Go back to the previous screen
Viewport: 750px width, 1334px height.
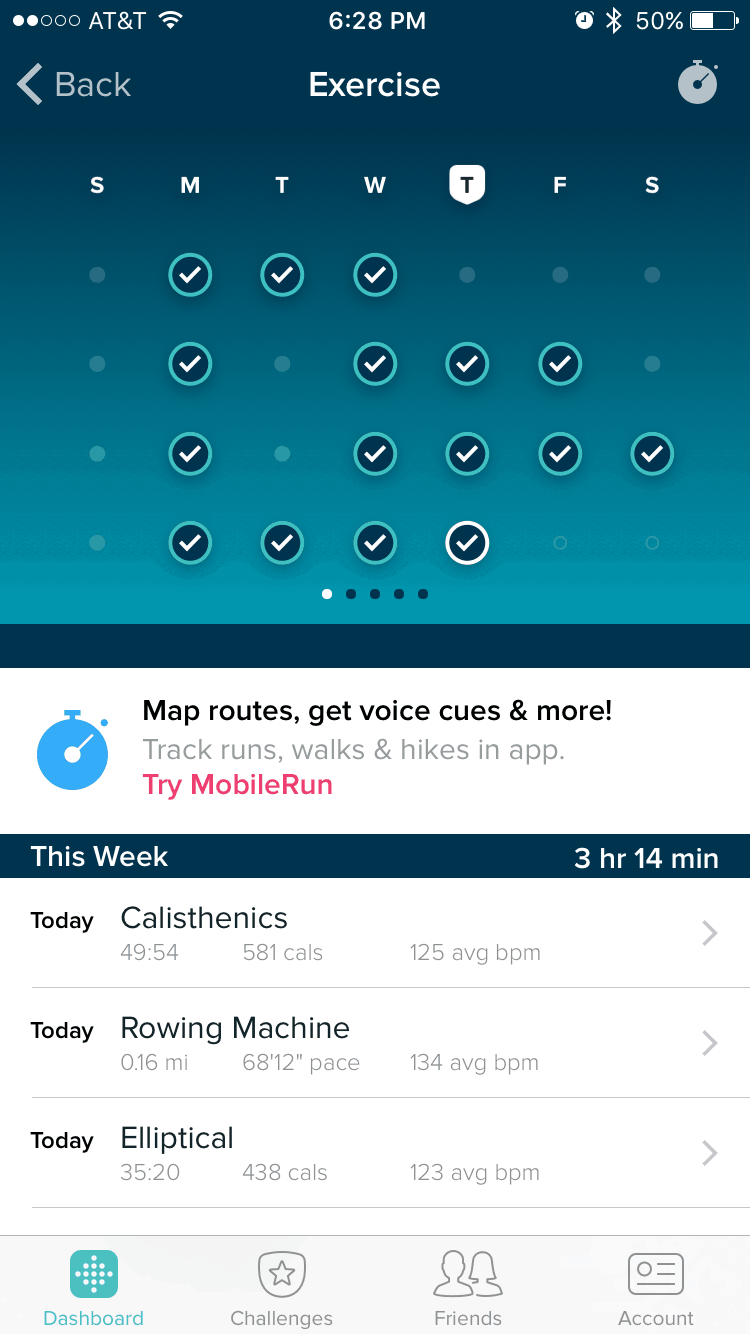coord(74,85)
